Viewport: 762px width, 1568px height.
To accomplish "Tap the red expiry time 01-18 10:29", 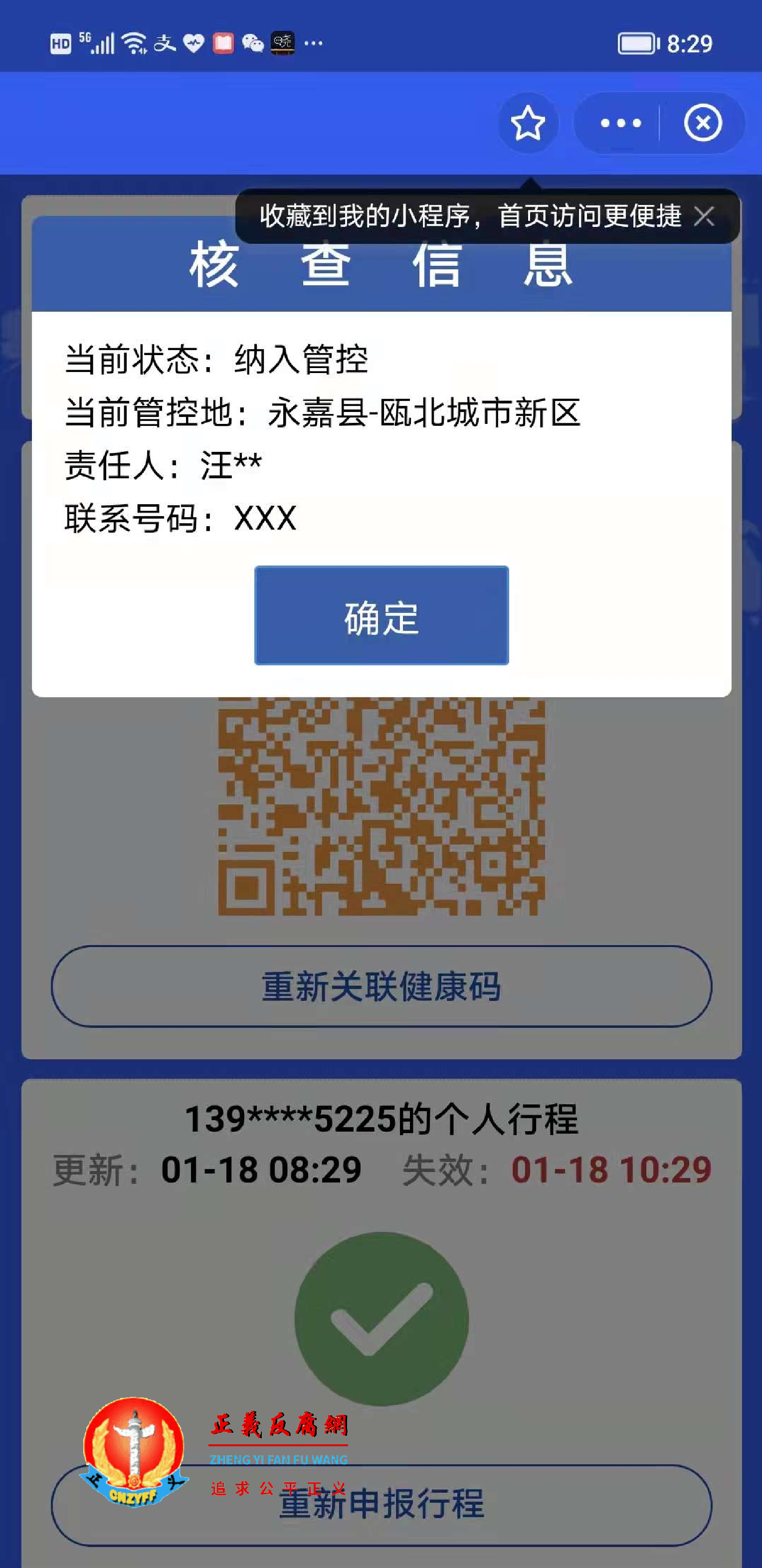I will pos(608,1167).
